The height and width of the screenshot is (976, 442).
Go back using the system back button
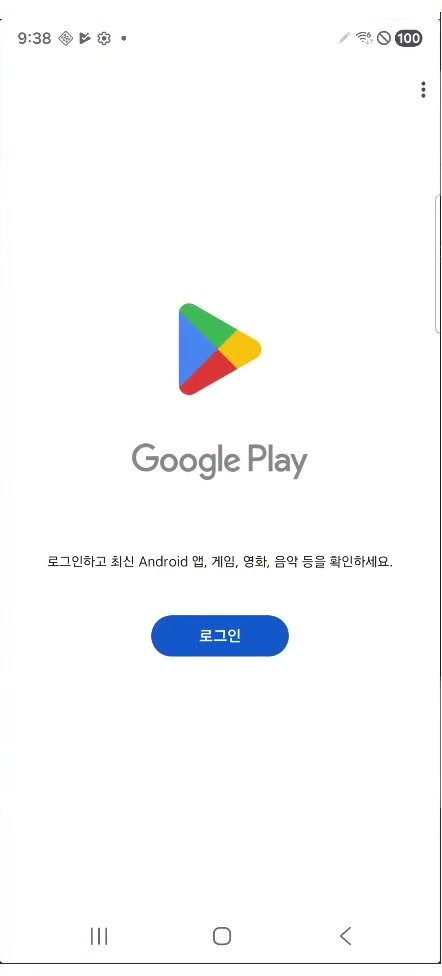[346, 936]
